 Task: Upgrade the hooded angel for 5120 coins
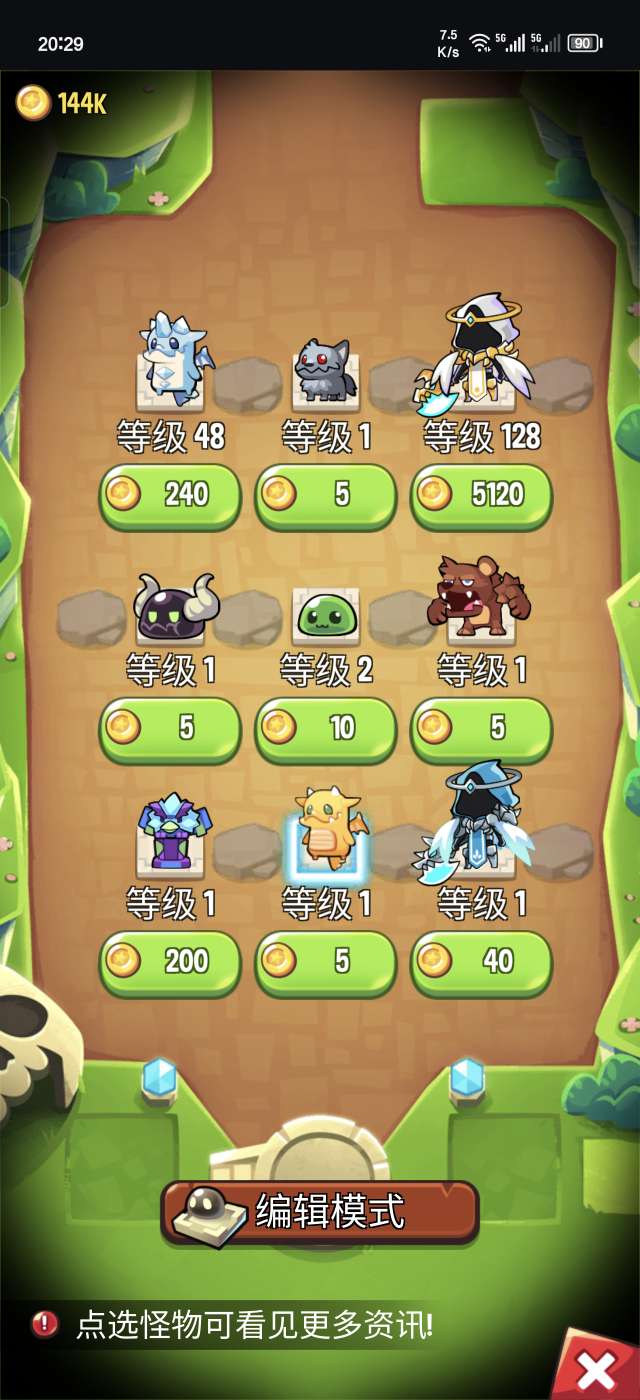coord(481,494)
